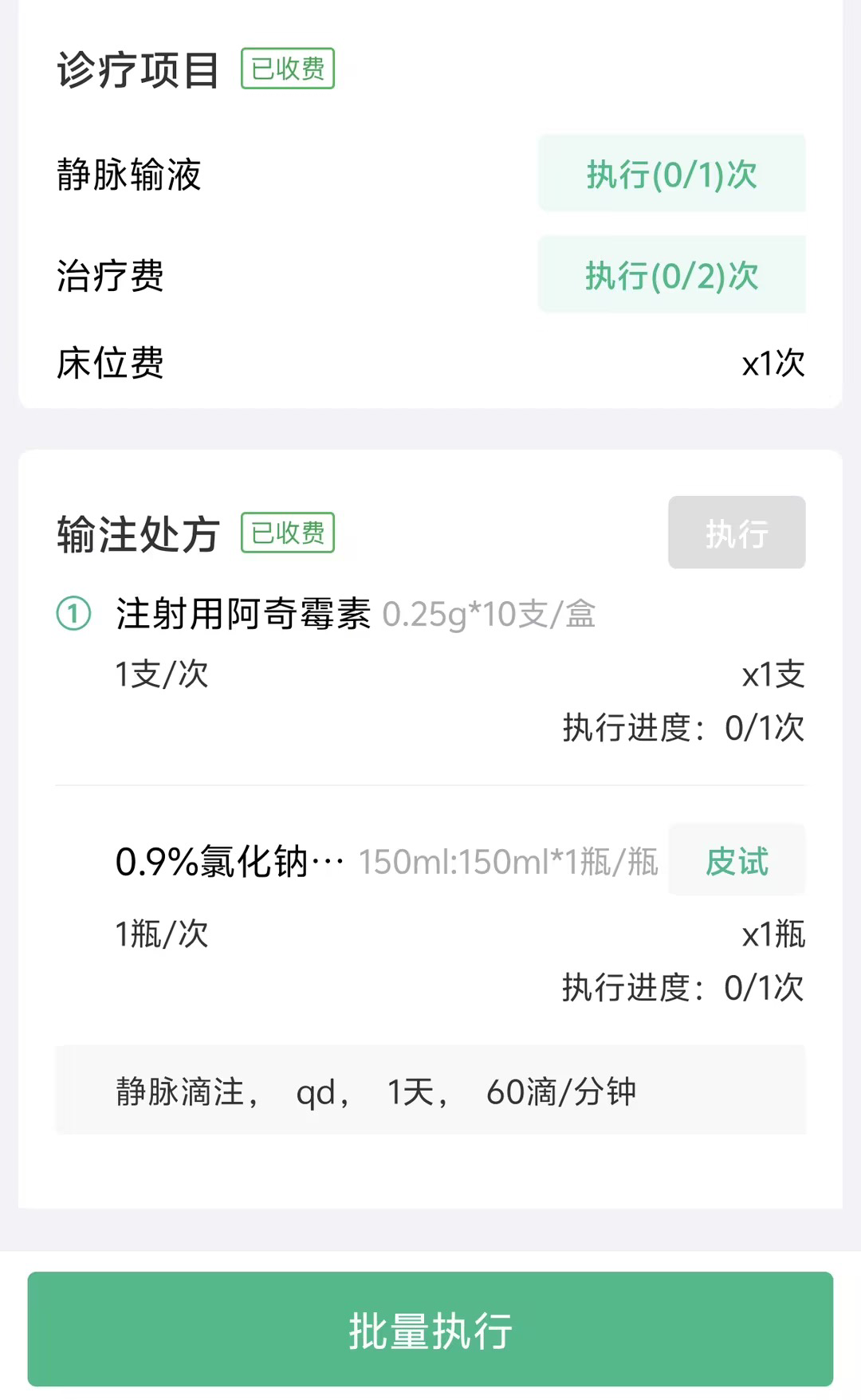861x1400 pixels.
Task: Tap 批量执行 to execute all
Action: 431,1329
